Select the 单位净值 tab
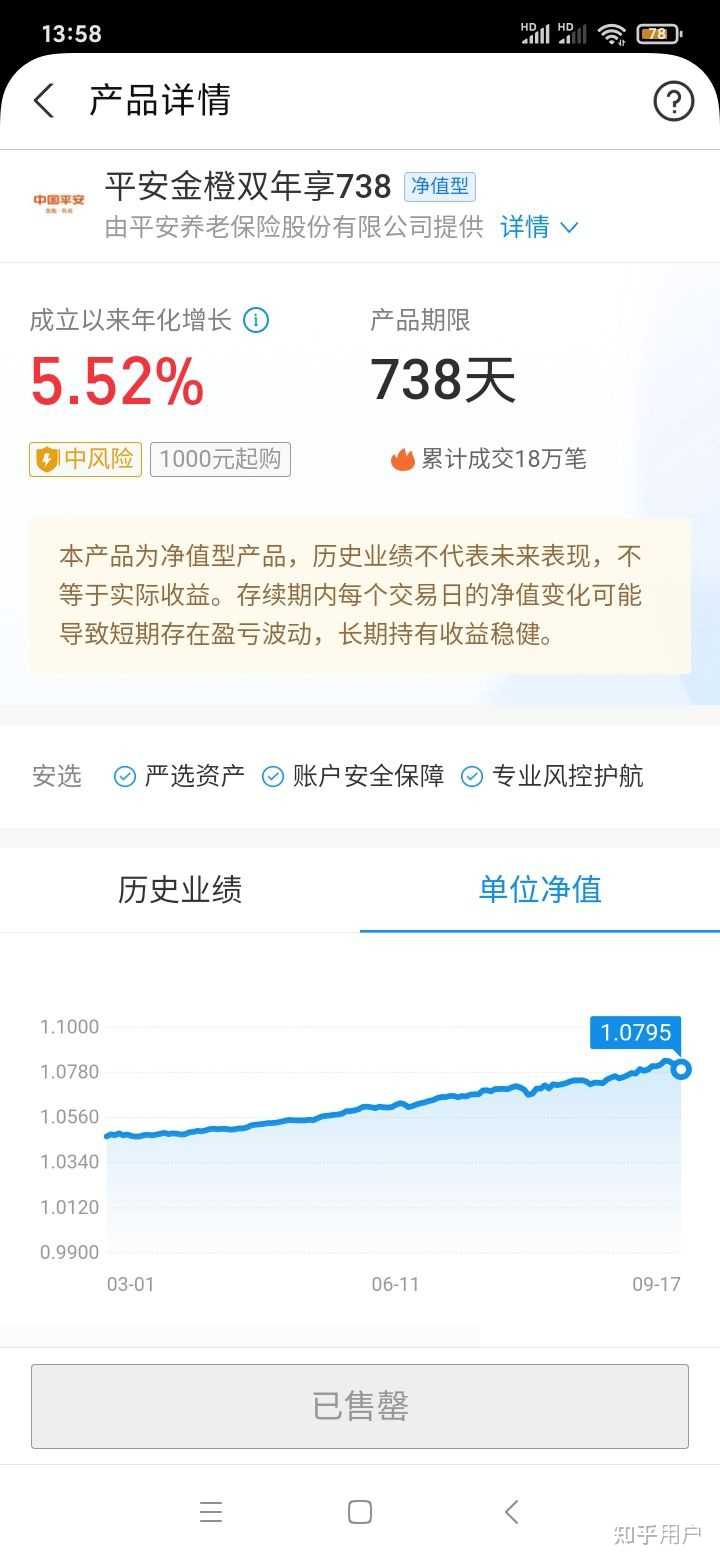The image size is (720, 1560). pos(540,889)
